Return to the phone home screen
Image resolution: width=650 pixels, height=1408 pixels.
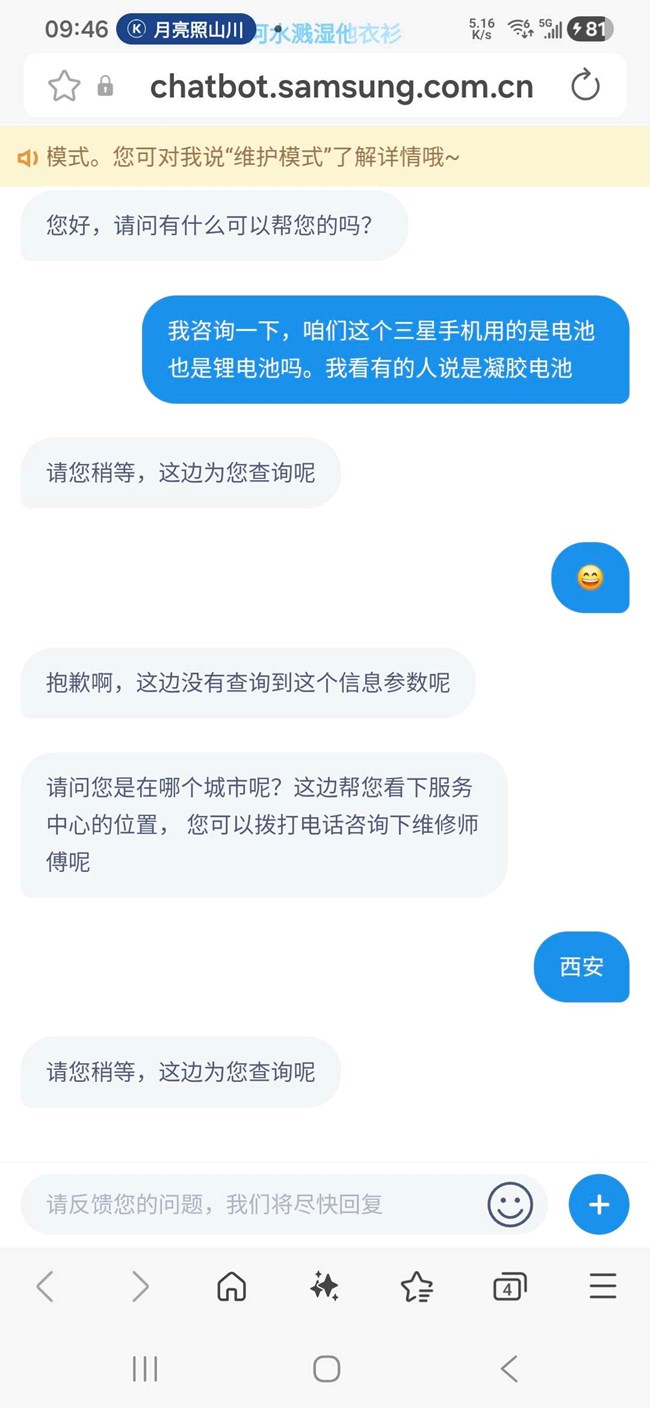pyautogui.click(x=326, y=1369)
